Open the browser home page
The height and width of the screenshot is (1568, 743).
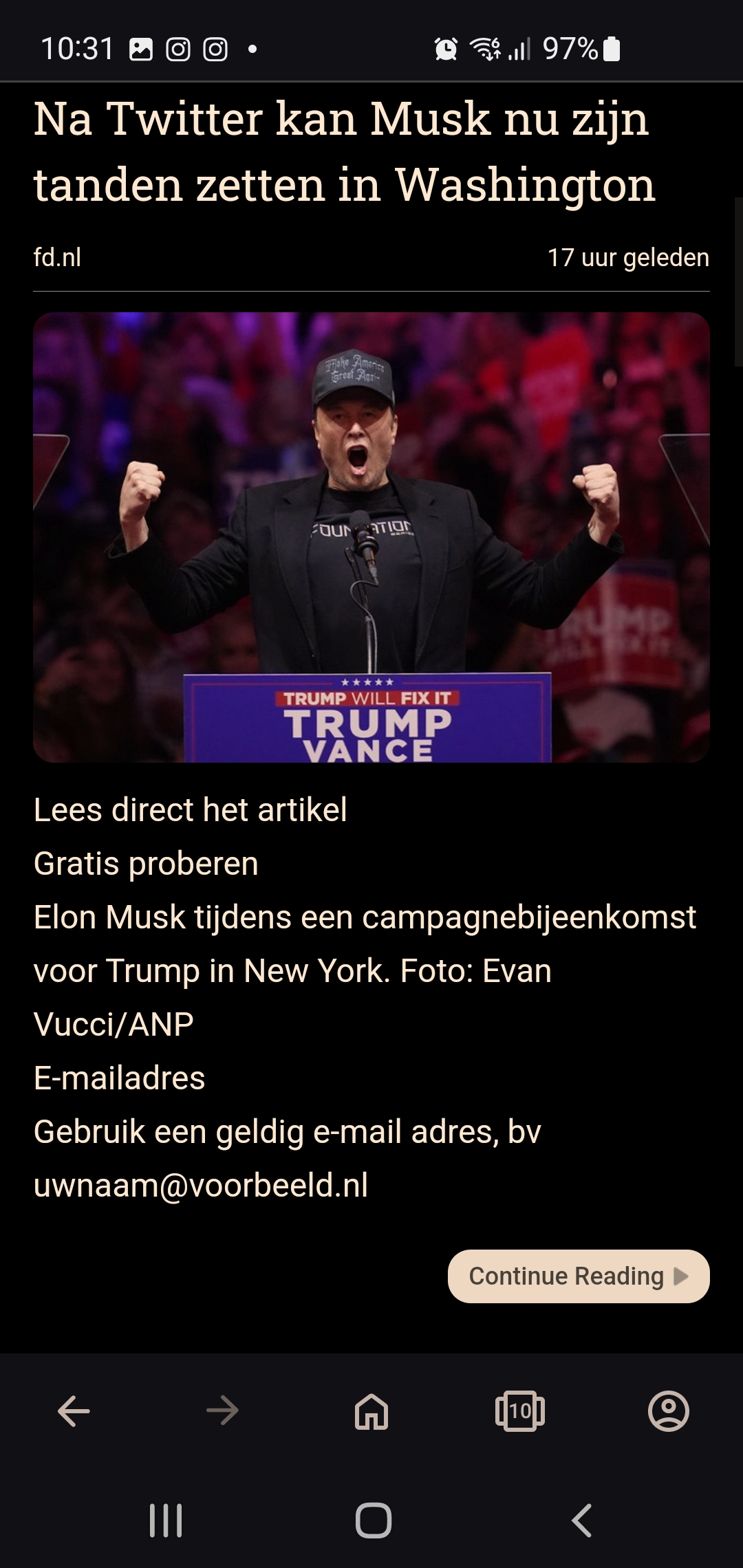coord(371,1411)
